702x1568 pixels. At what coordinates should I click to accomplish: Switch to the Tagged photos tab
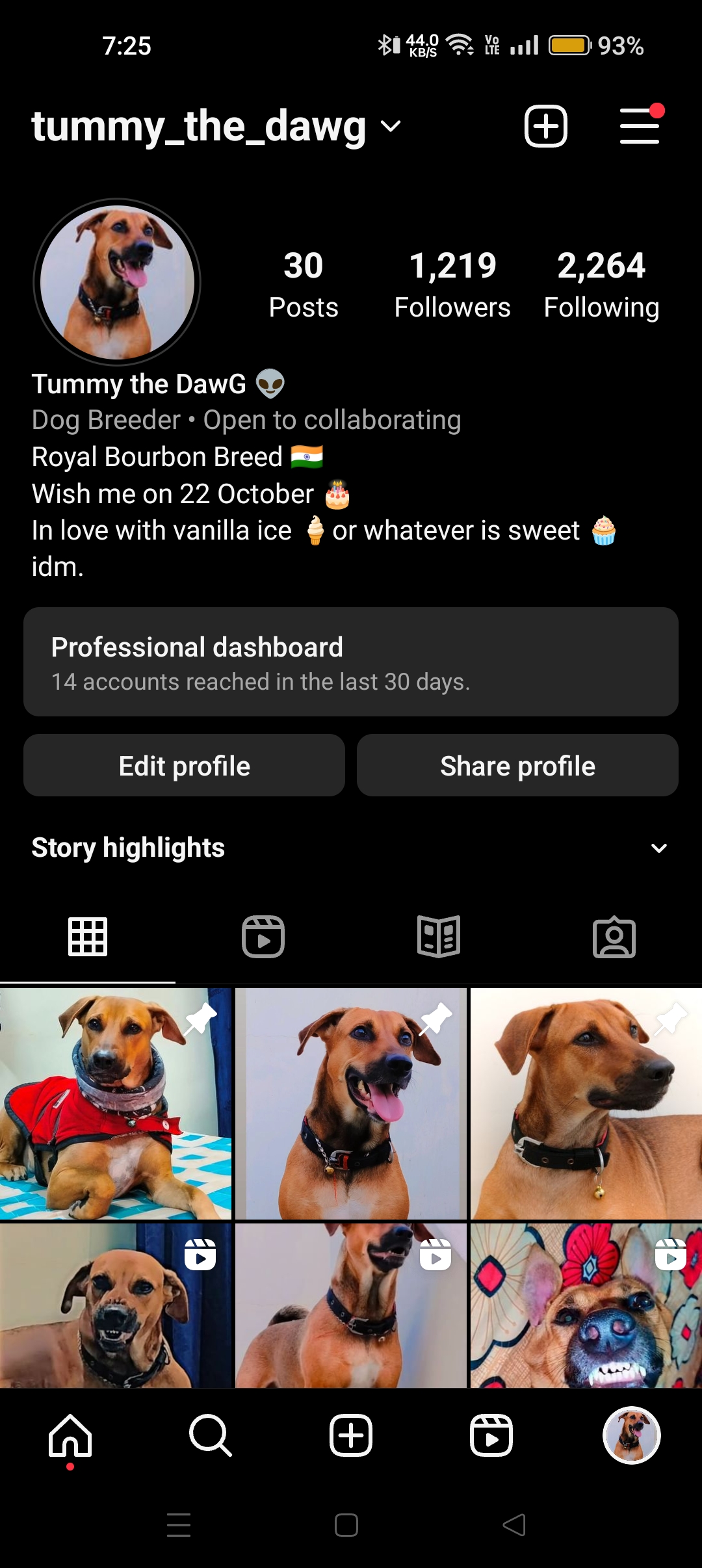click(614, 937)
